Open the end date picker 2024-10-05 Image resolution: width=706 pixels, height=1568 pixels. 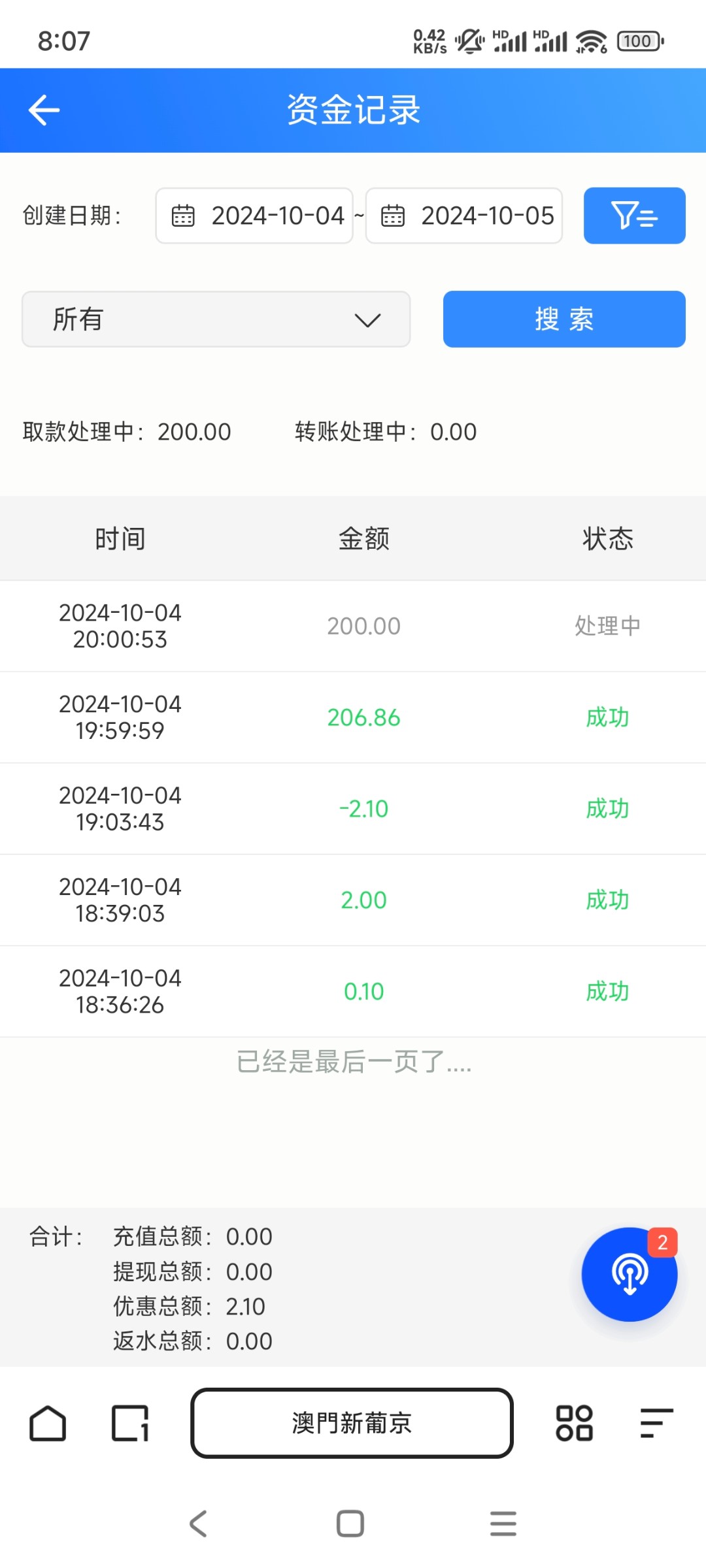[464, 216]
